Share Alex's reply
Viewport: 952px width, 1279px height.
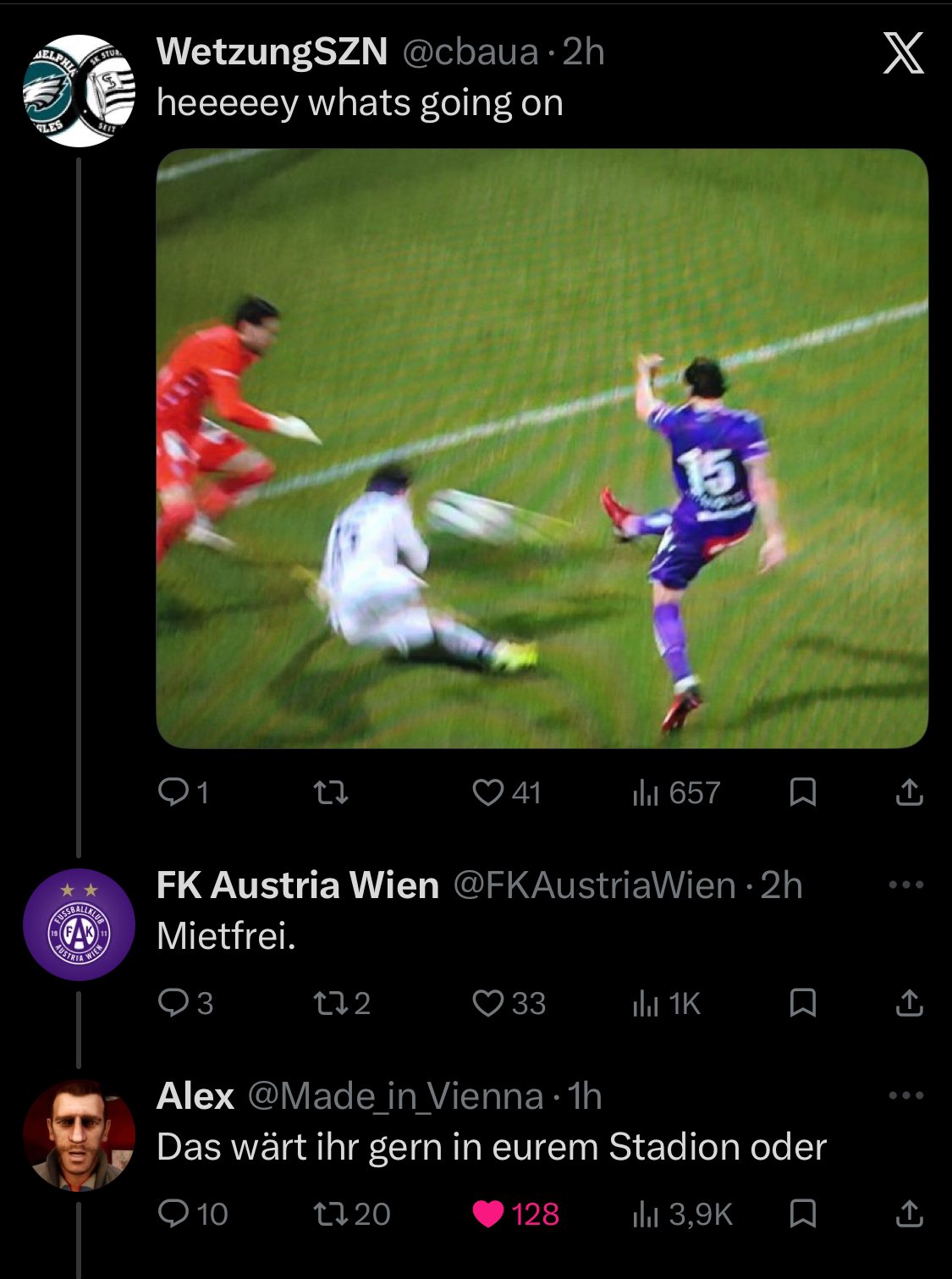coord(909,1215)
